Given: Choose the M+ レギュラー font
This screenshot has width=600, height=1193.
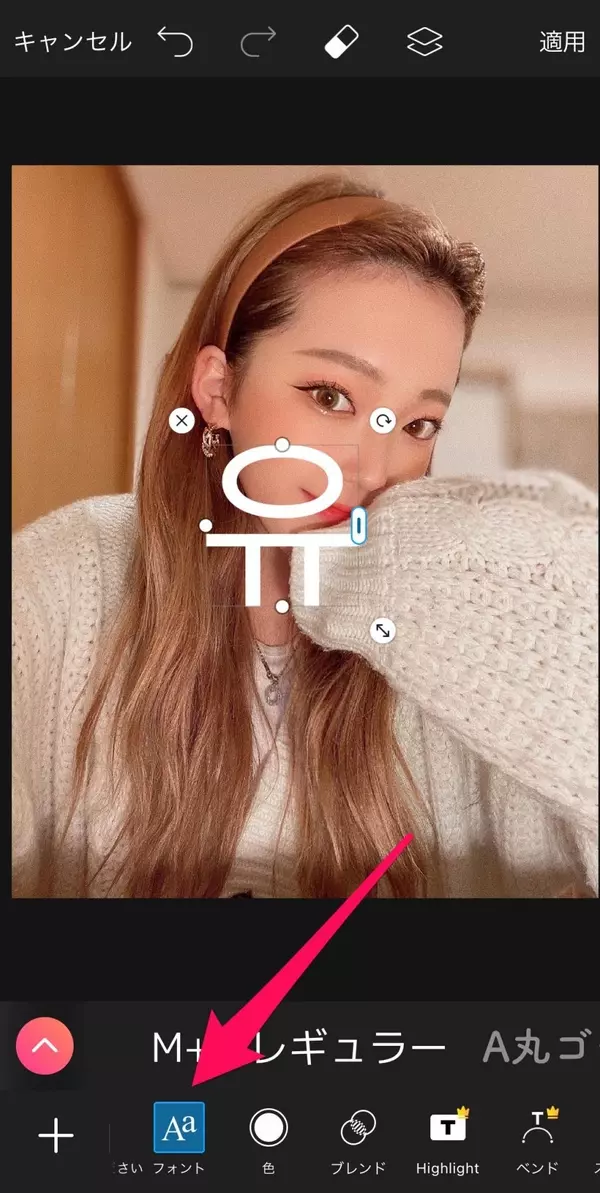Looking at the screenshot, I should click(298, 1047).
